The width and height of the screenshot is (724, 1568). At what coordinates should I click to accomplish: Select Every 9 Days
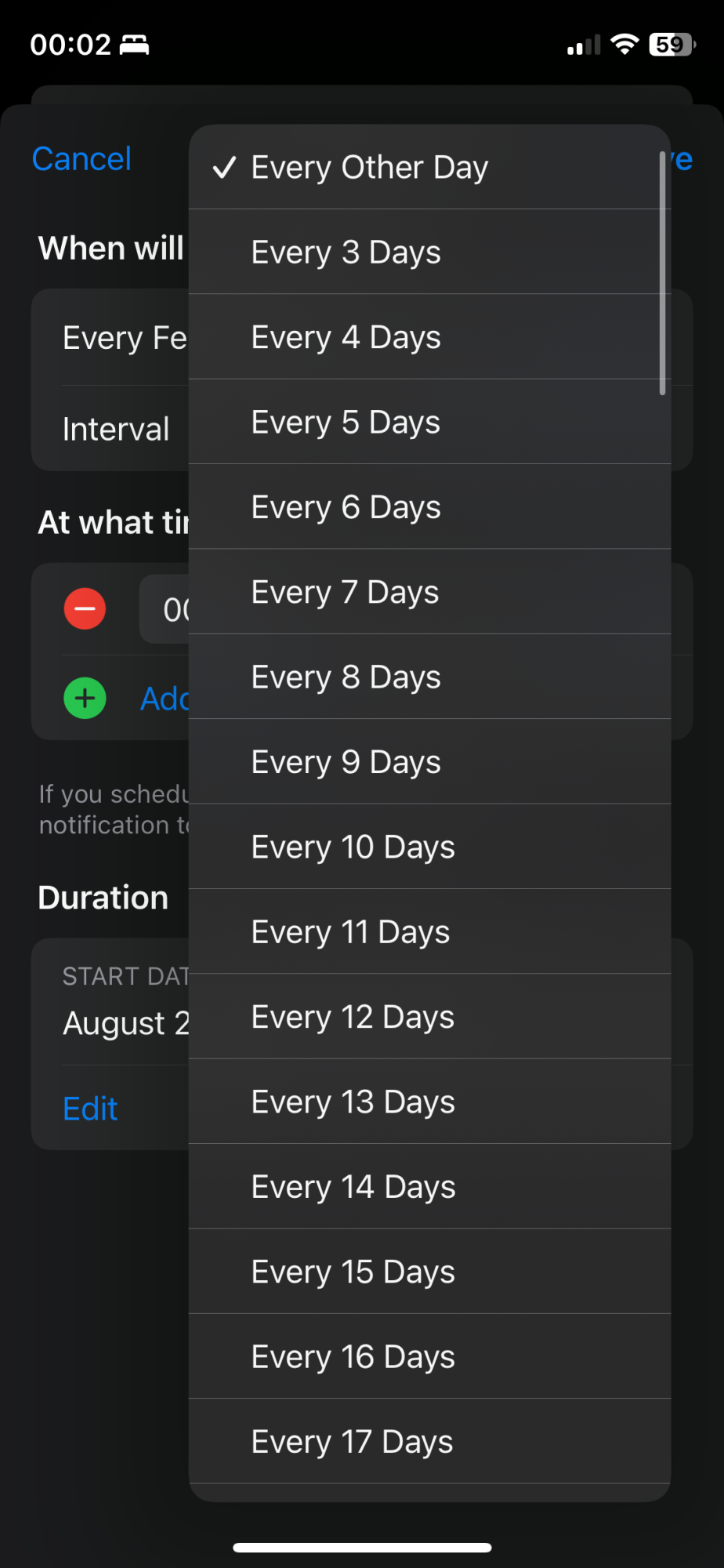[x=429, y=762]
